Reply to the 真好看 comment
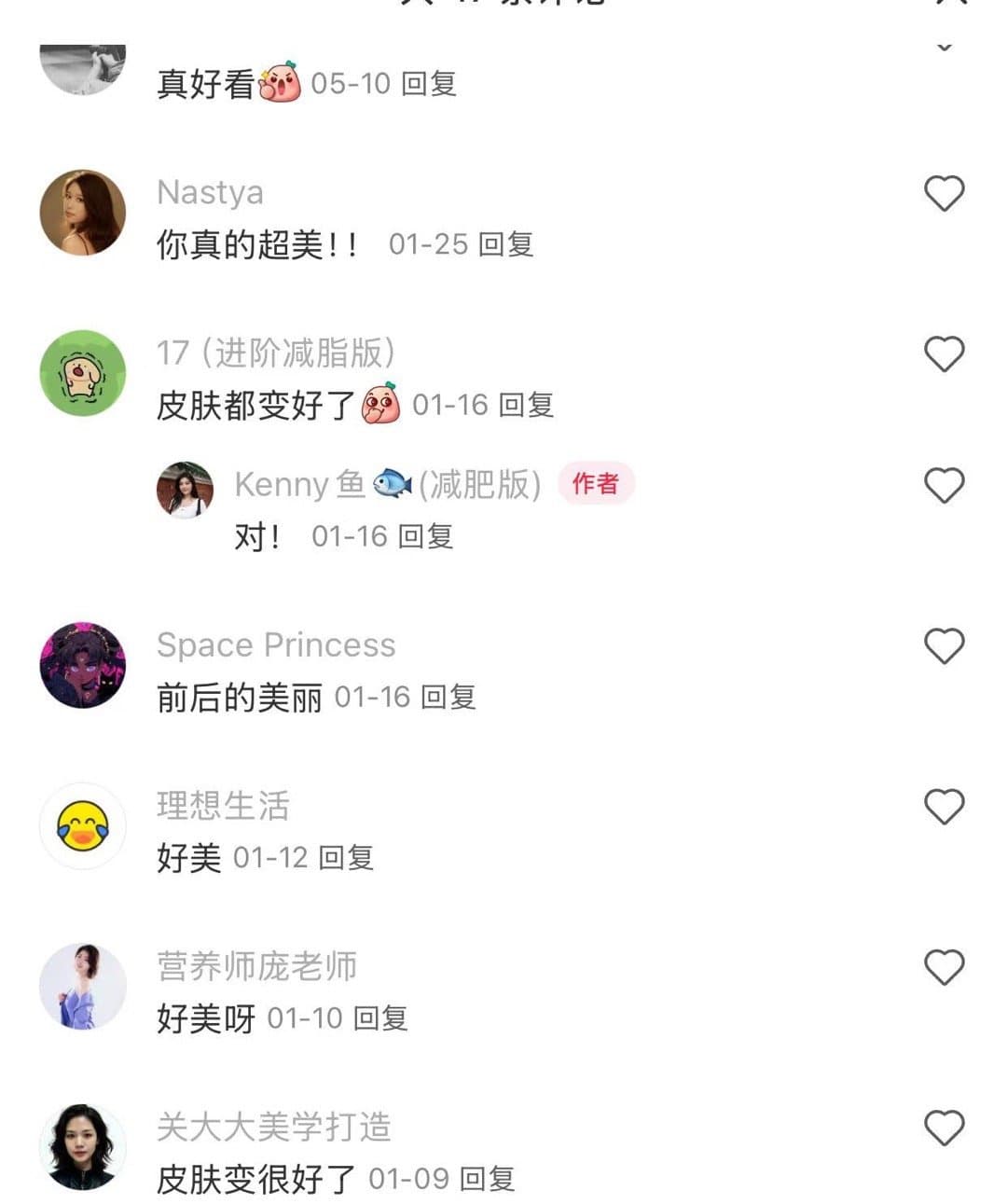 pos(429,84)
